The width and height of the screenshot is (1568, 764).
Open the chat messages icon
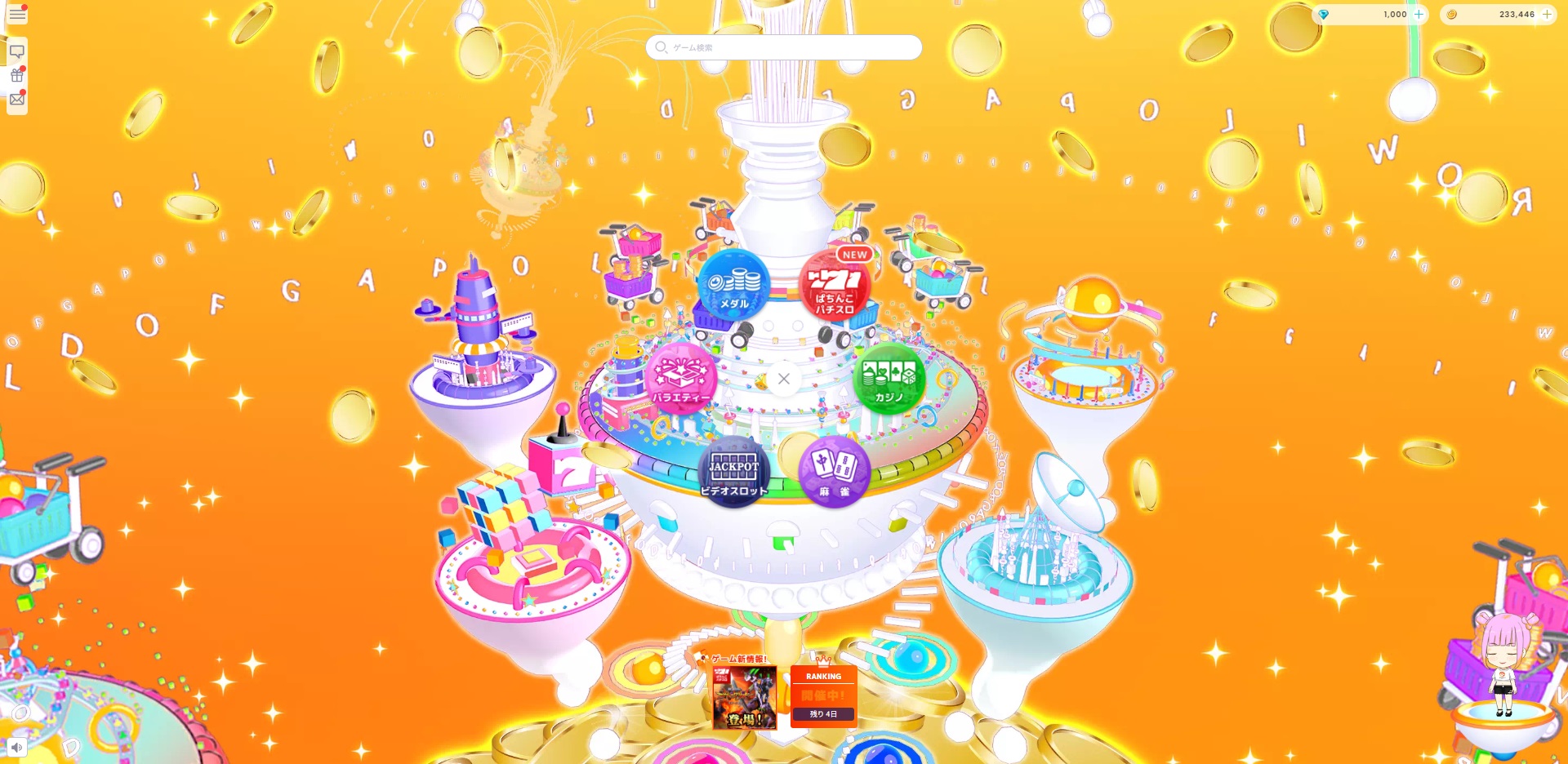pos(17,51)
